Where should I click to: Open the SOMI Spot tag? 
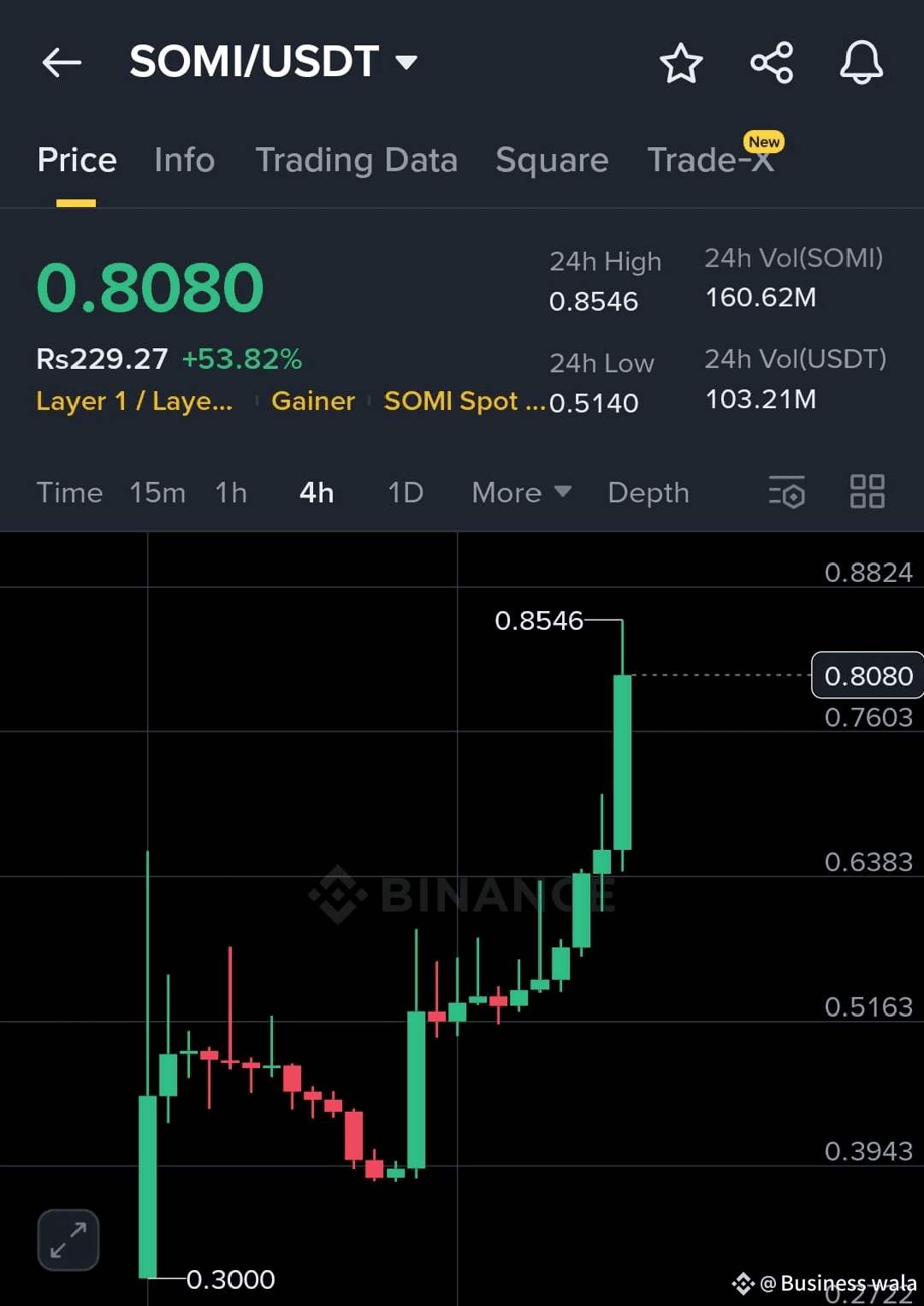(x=464, y=401)
